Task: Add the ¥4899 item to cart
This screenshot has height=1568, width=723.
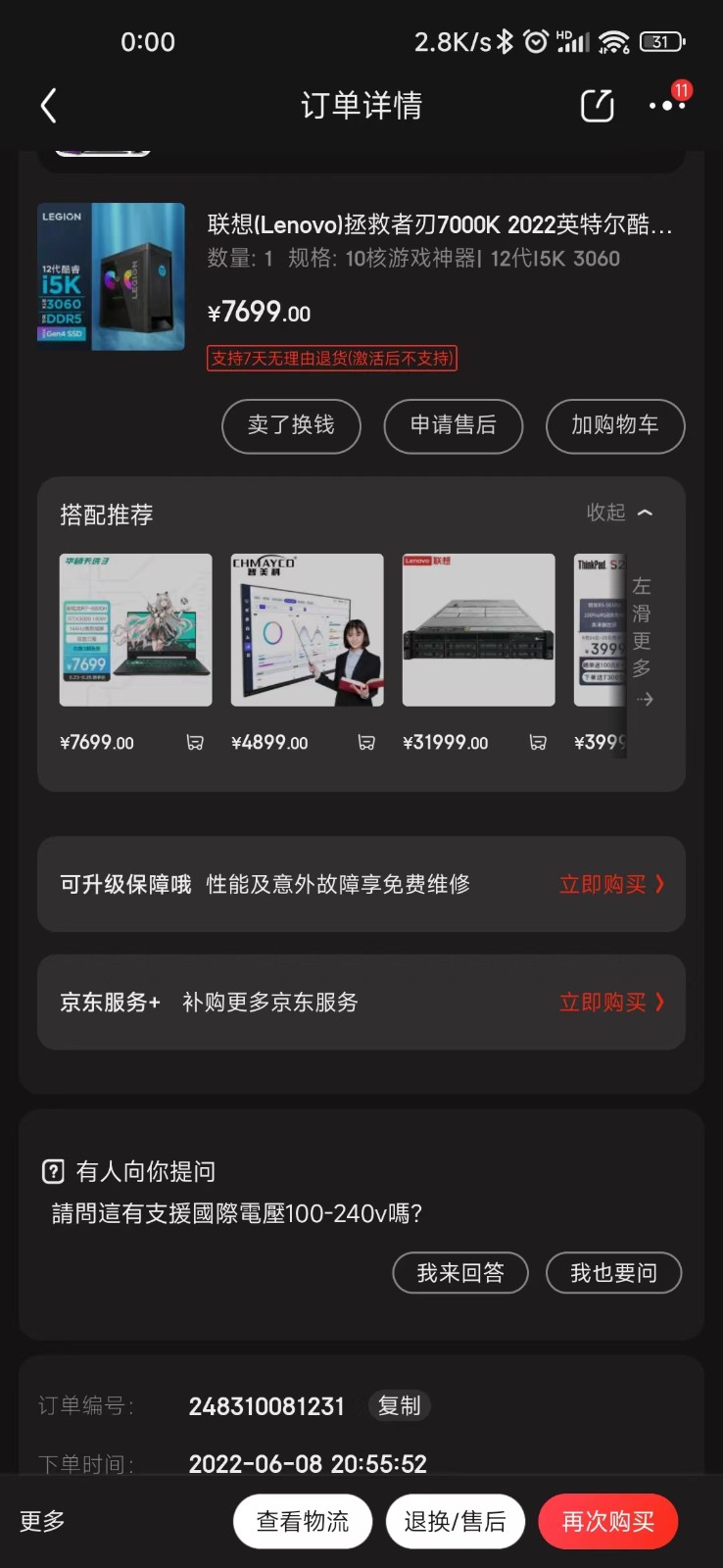Action: (x=366, y=743)
